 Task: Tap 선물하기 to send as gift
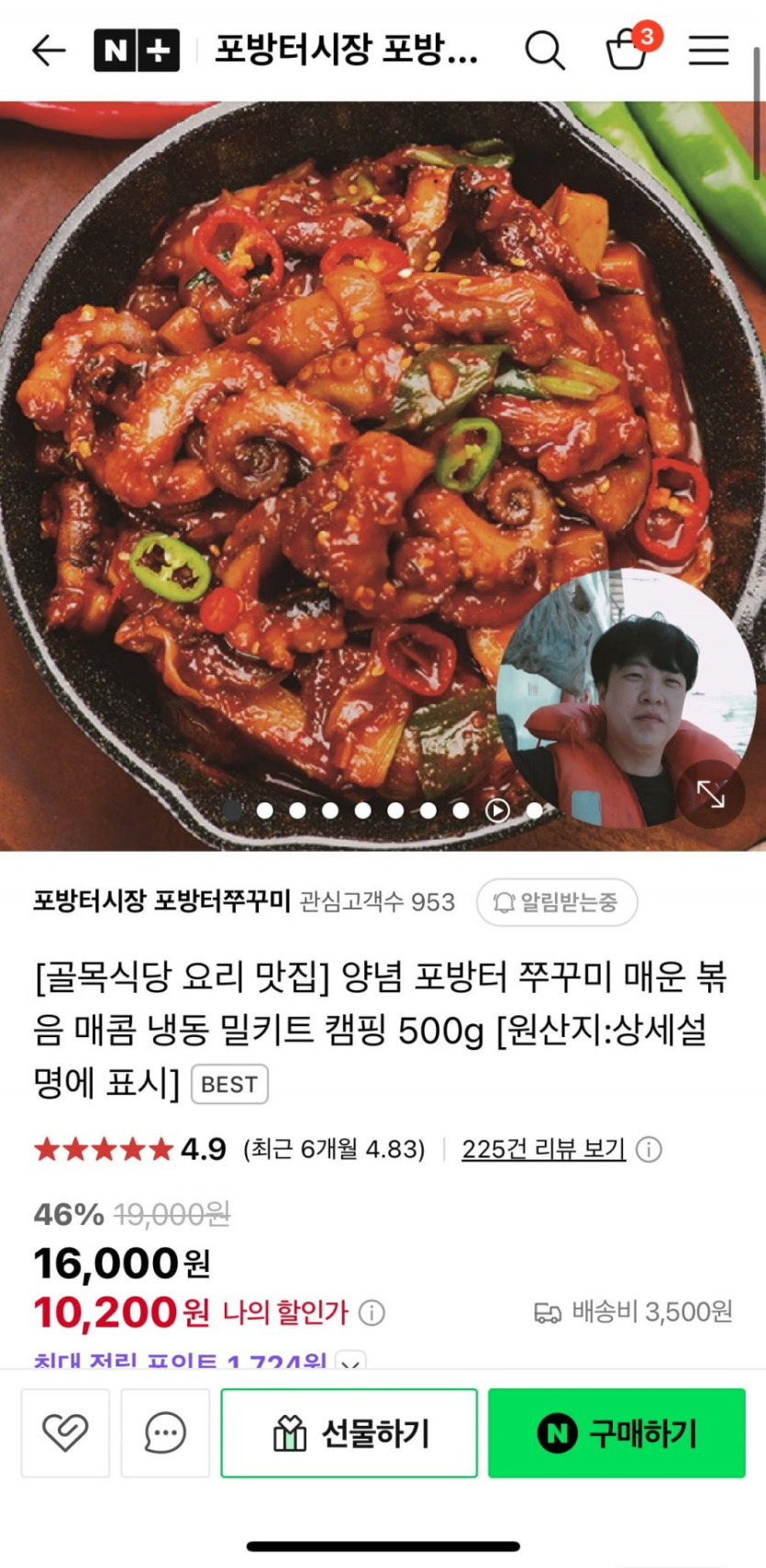pyautogui.click(x=349, y=1432)
